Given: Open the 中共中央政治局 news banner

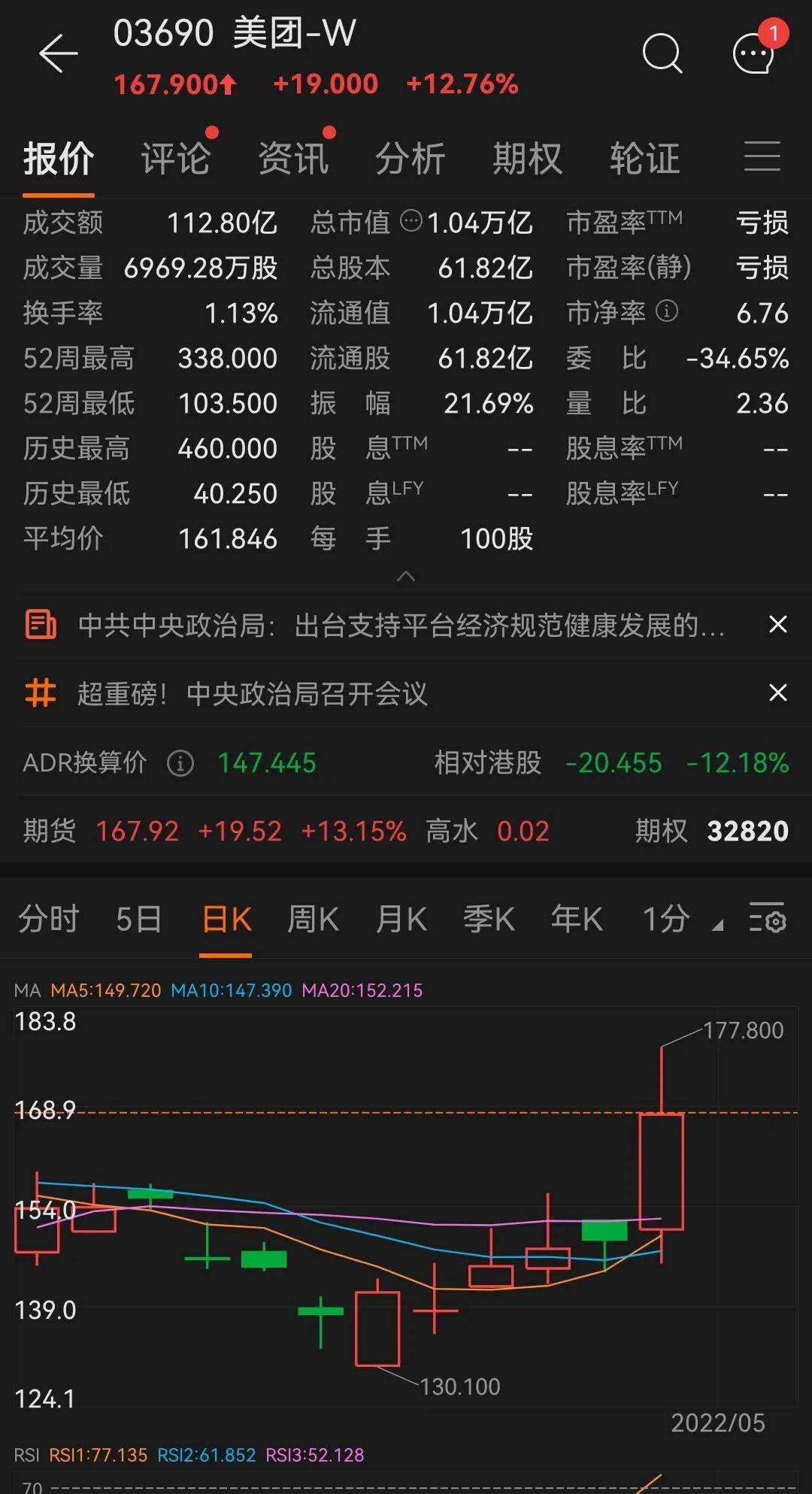Looking at the screenshot, I should tap(401, 625).
